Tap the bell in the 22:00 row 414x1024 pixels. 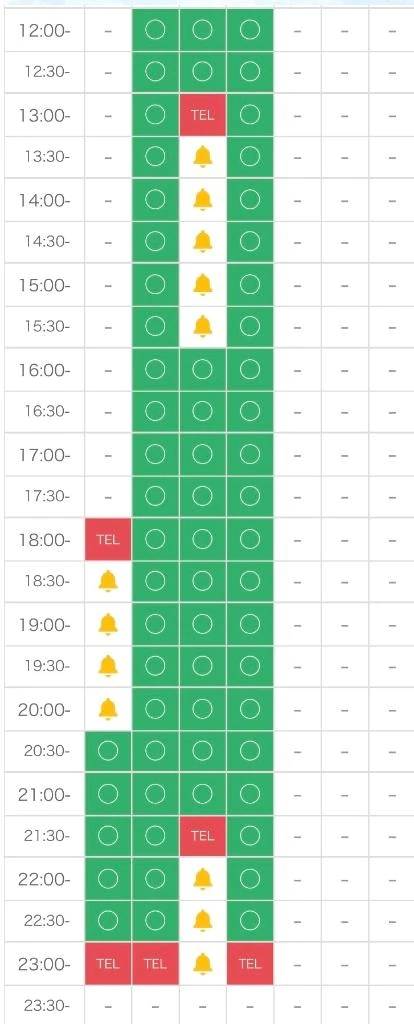(x=202, y=879)
